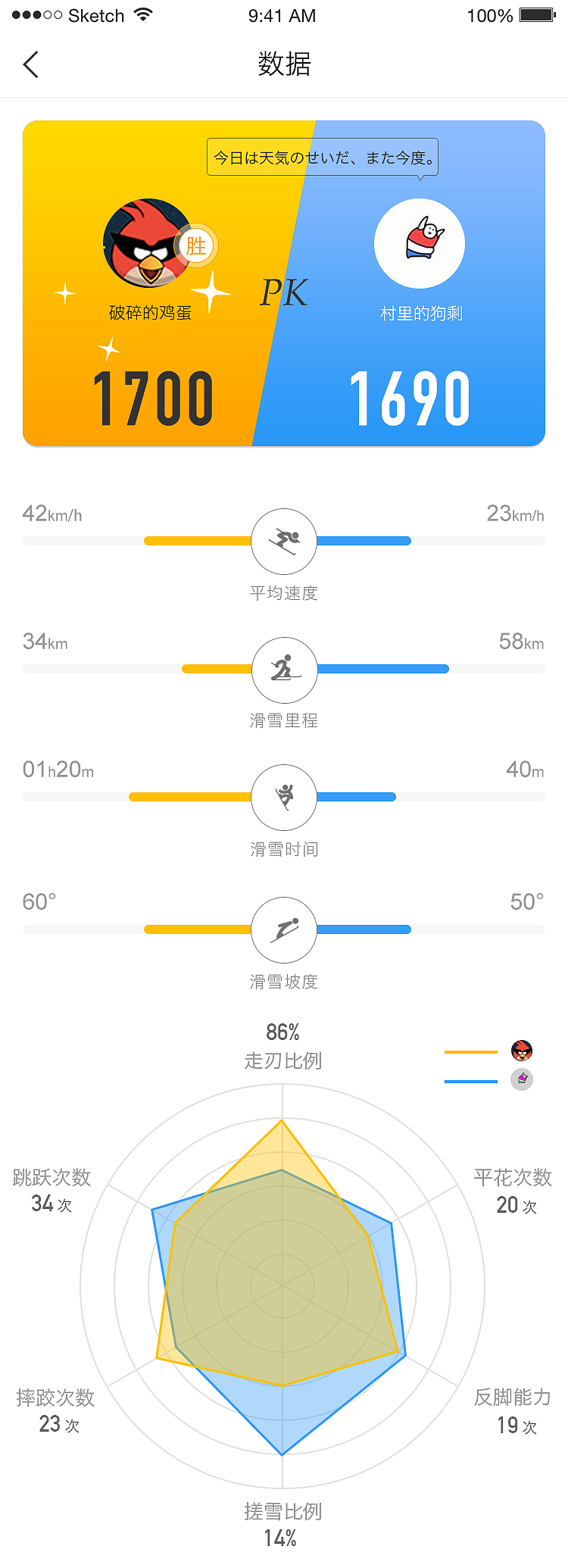Select the skating figure icon for 滑雪时间
This screenshot has width=568, height=1568.
click(x=284, y=797)
